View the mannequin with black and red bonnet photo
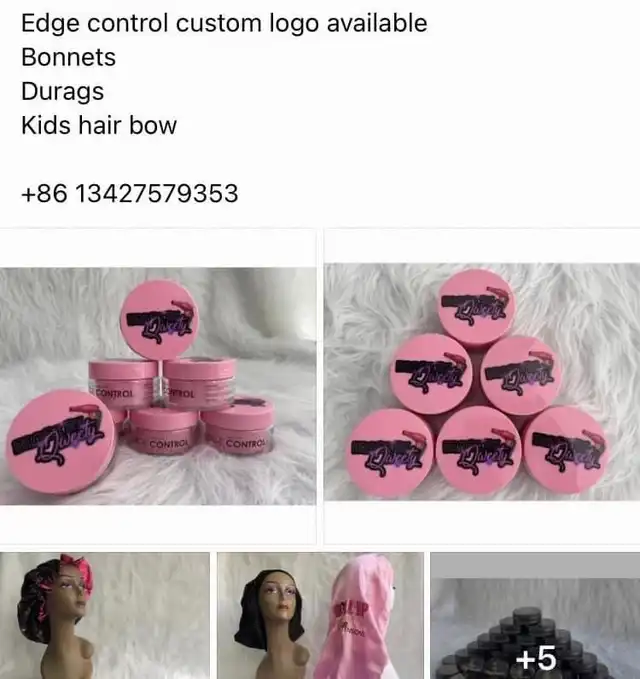 coord(105,615)
